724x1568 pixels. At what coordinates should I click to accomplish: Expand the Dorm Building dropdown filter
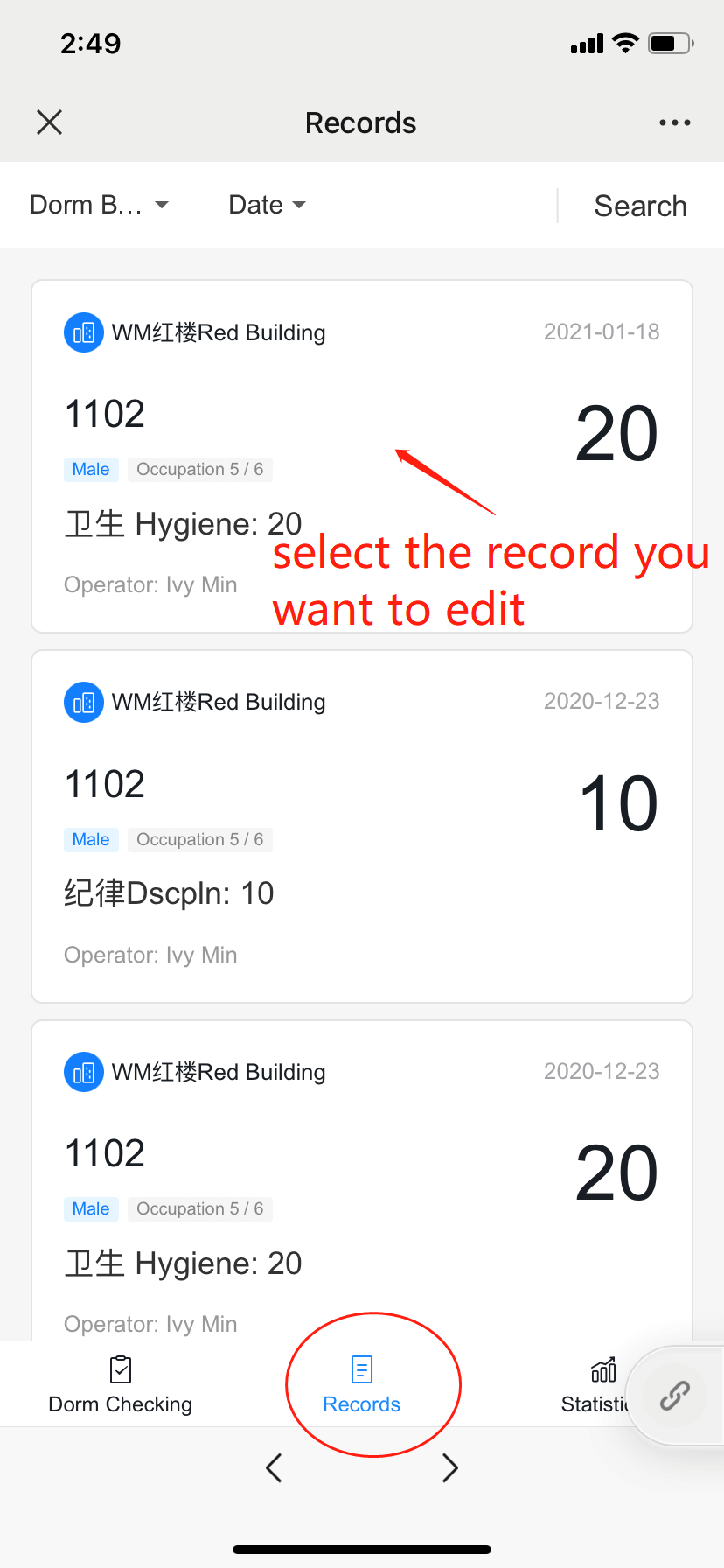pyautogui.click(x=99, y=205)
